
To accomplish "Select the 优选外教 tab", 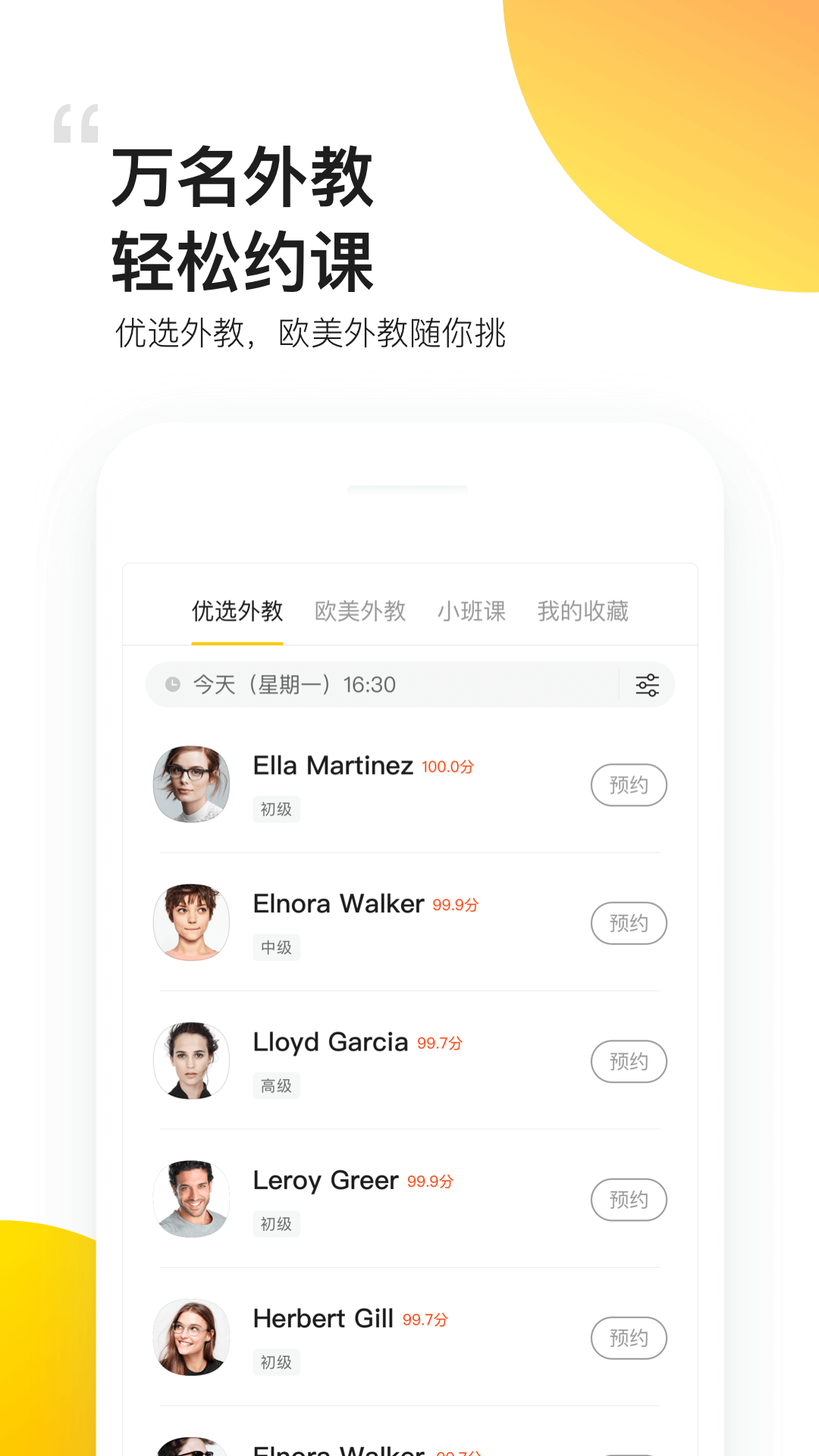I will (237, 610).
